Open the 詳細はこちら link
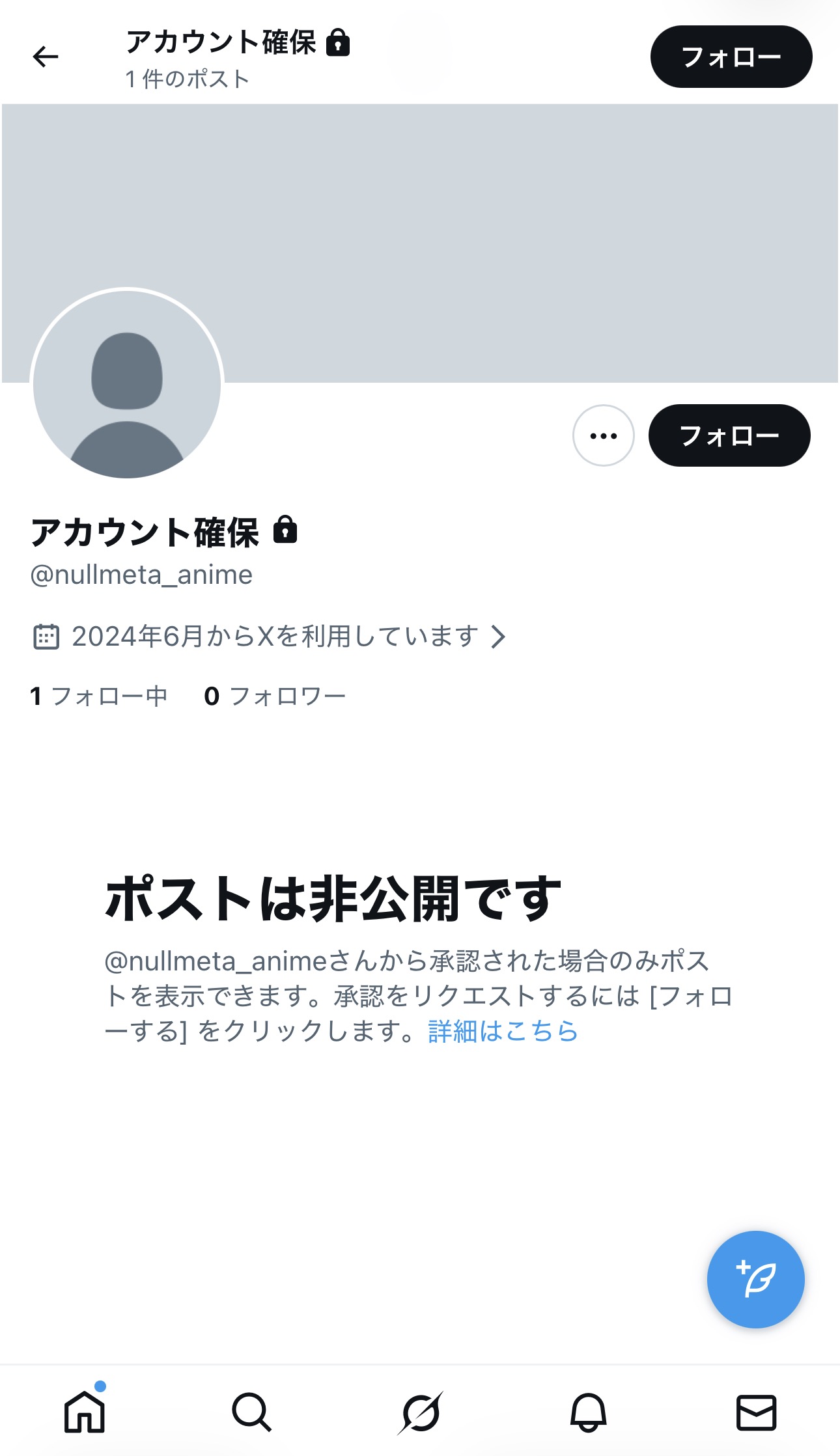Screen dimensions: 840x1456 (503, 1032)
